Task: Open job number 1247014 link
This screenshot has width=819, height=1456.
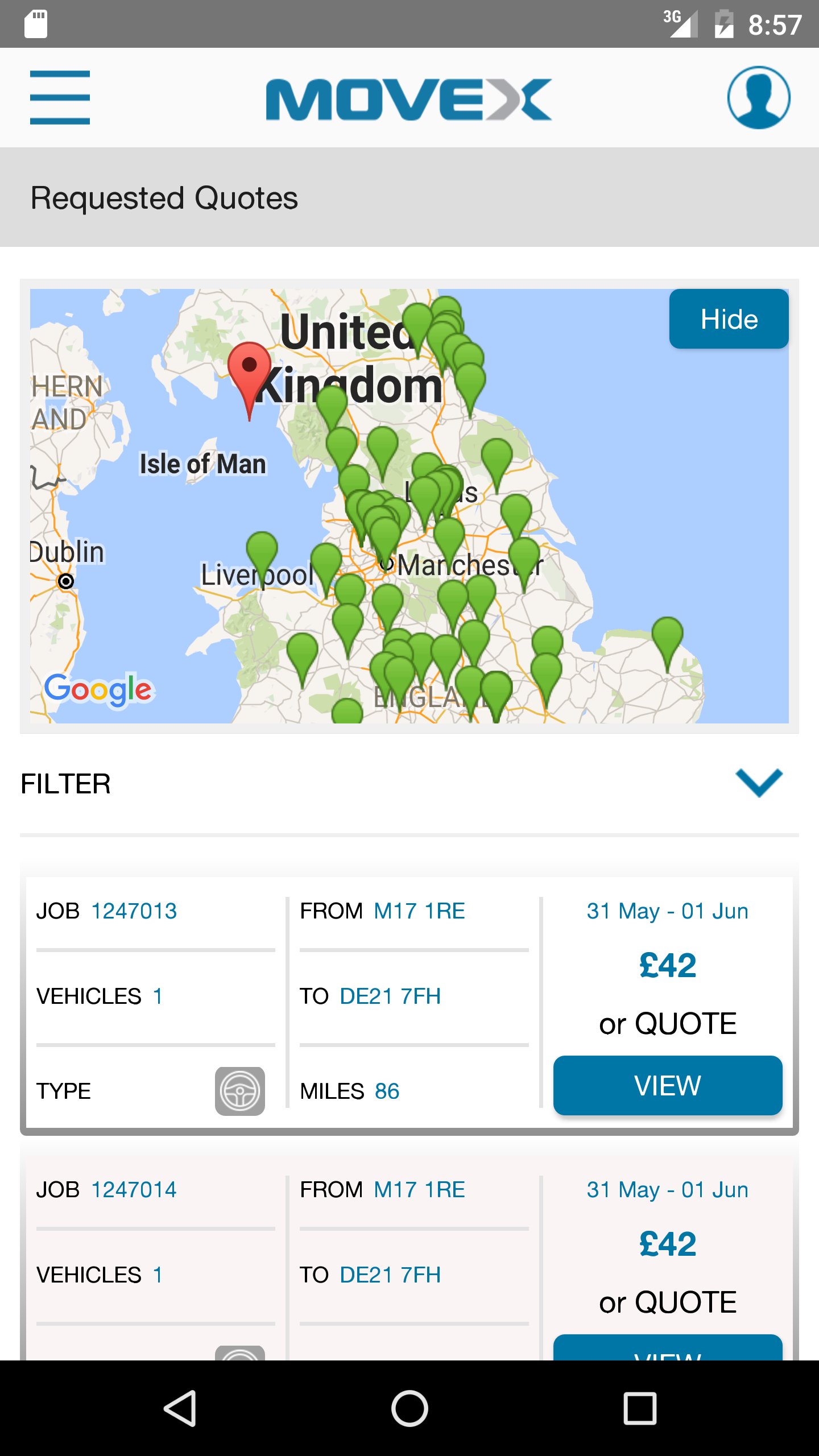Action: [x=134, y=1189]
